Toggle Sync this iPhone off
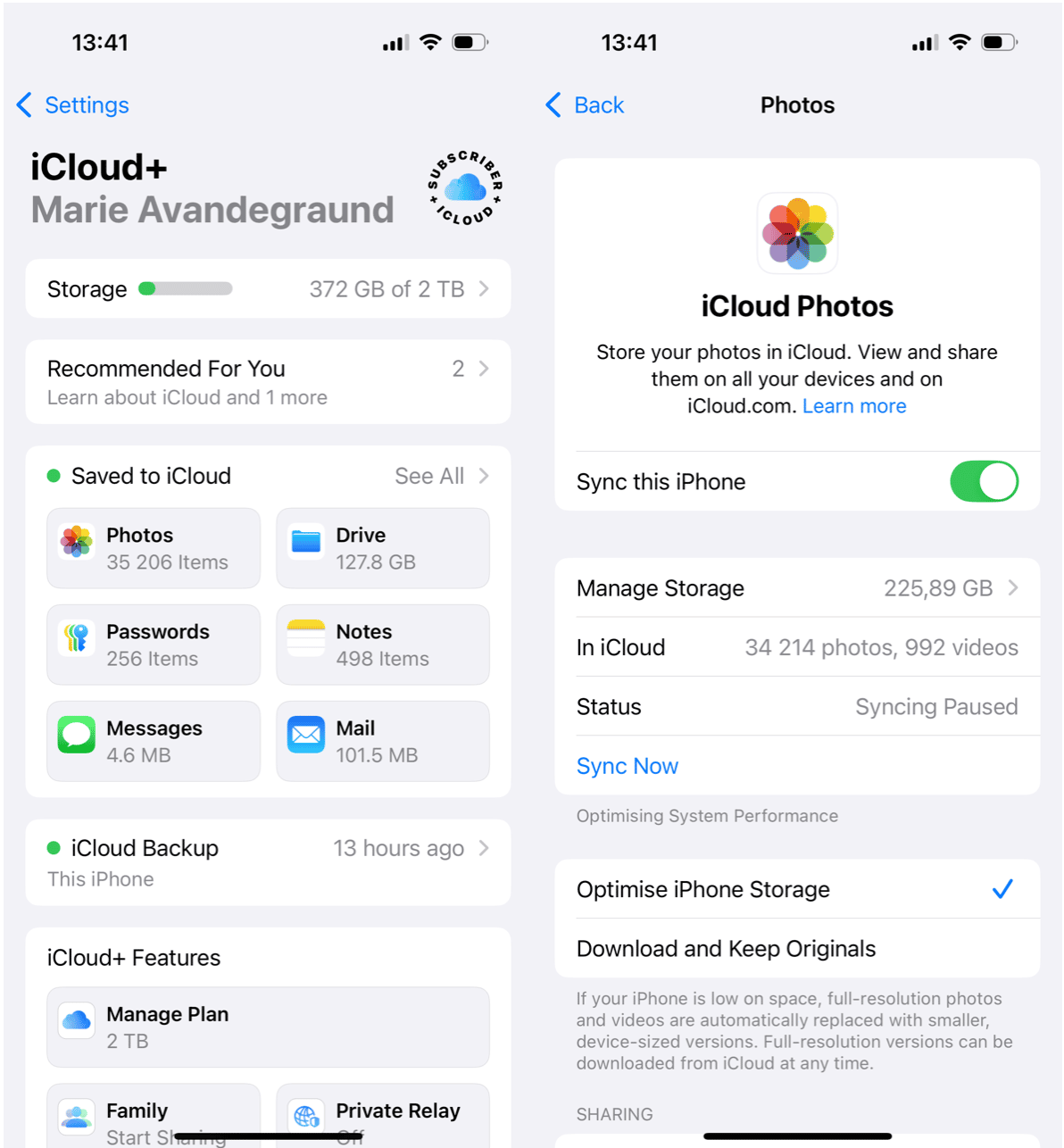The image size is (1064, 1148). (984, 482)
